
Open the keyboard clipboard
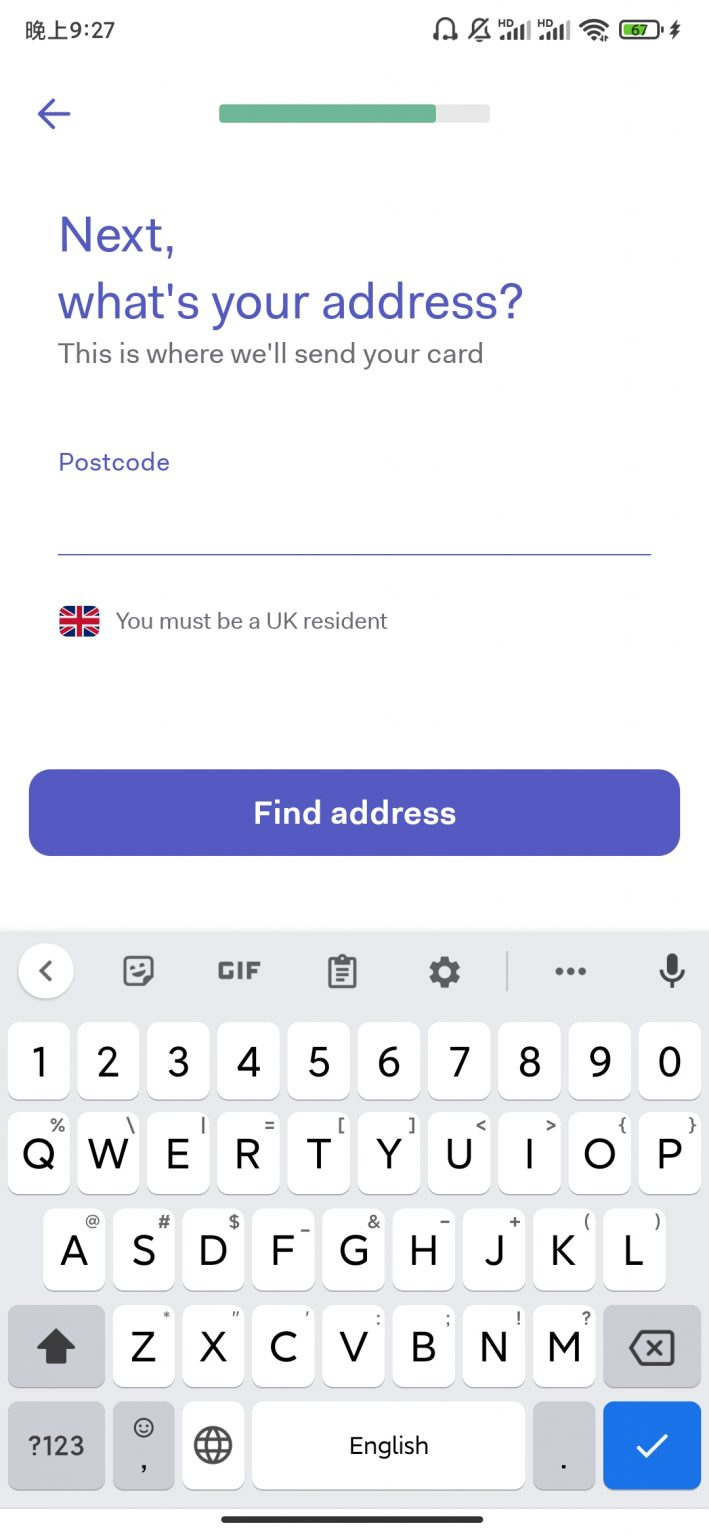click(x=342, y=971)
